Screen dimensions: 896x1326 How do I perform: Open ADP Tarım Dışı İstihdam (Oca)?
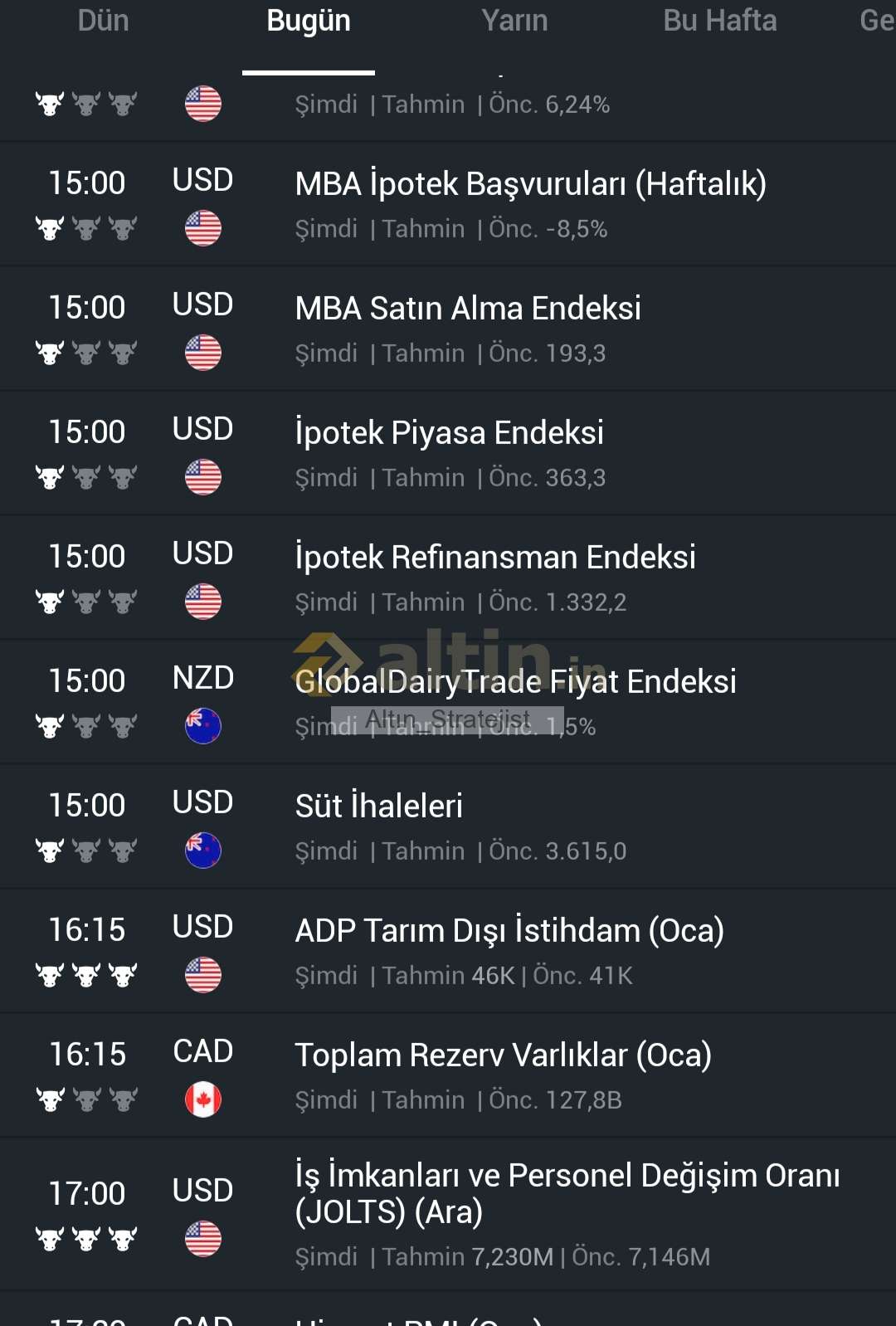click(509, 931)
